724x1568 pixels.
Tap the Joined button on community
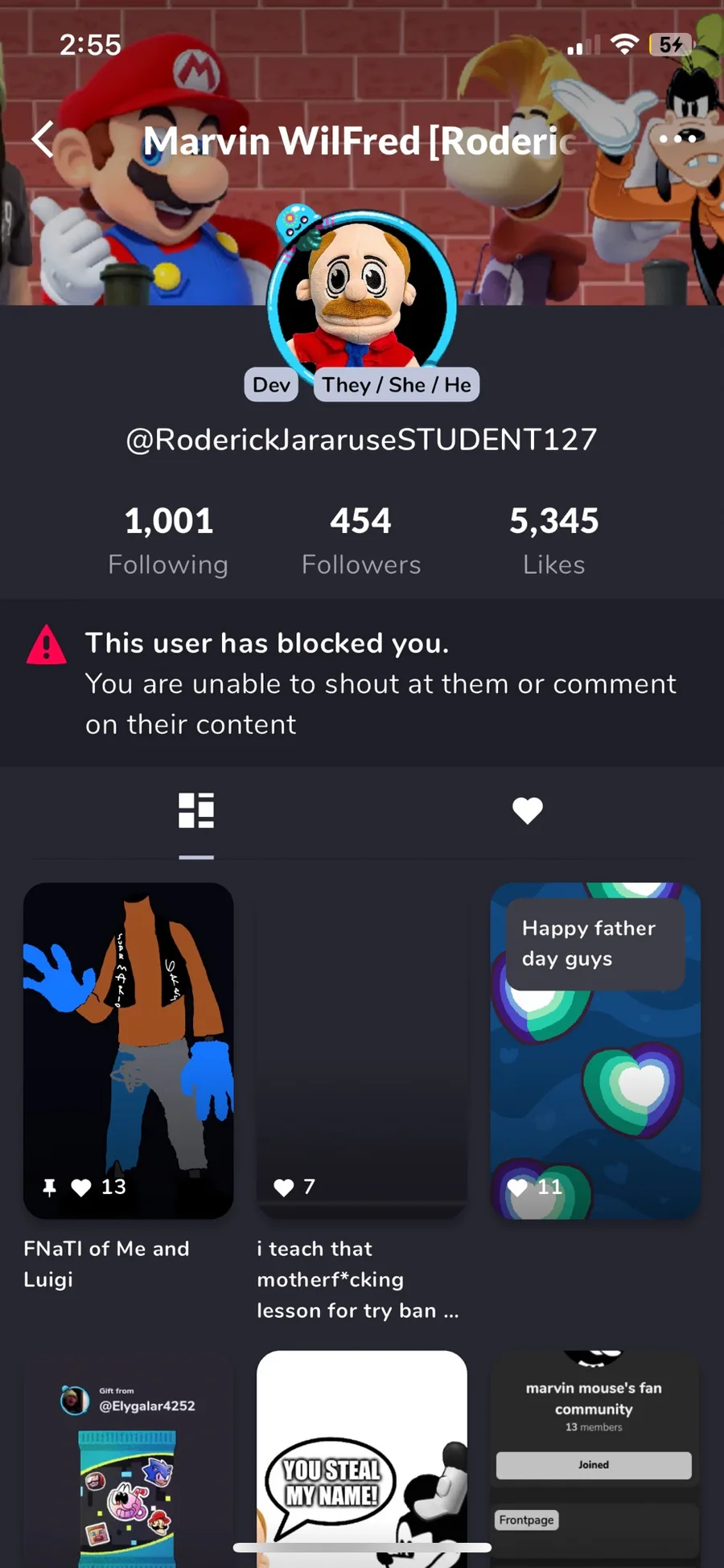594,1465
